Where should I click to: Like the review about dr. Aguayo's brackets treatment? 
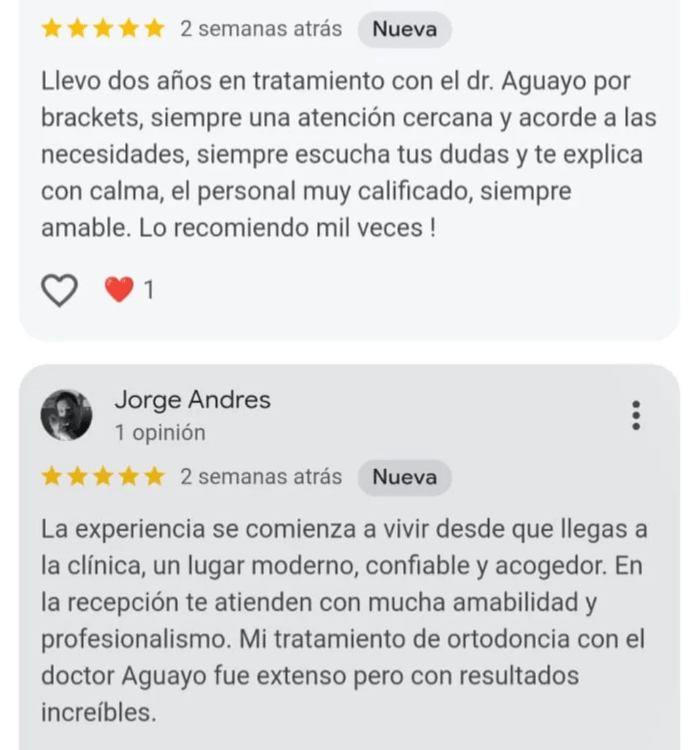[x=59, y=290]
